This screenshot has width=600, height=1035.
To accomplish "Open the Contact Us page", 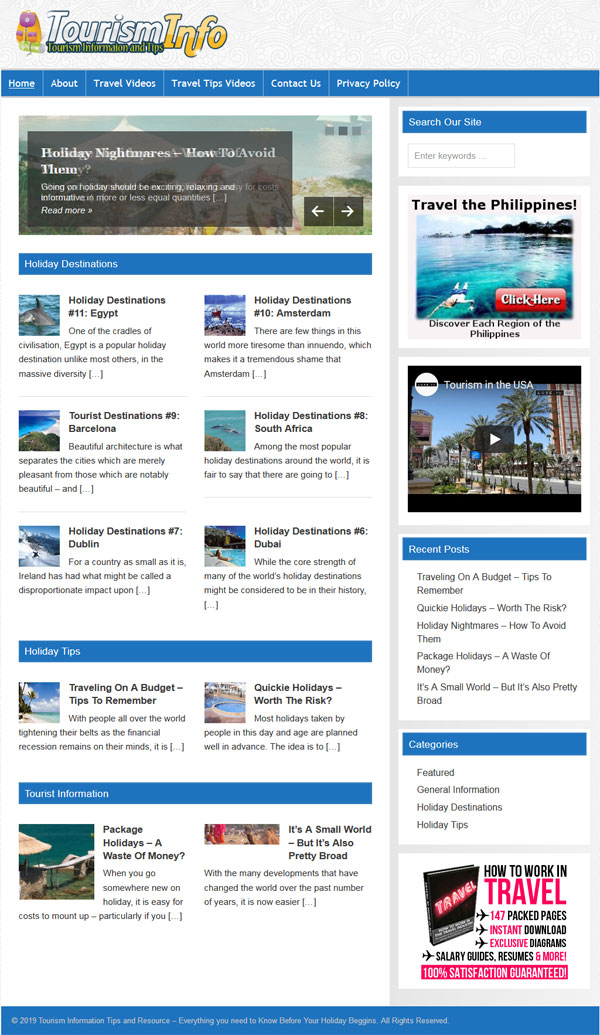I will [x=296, y=83].
